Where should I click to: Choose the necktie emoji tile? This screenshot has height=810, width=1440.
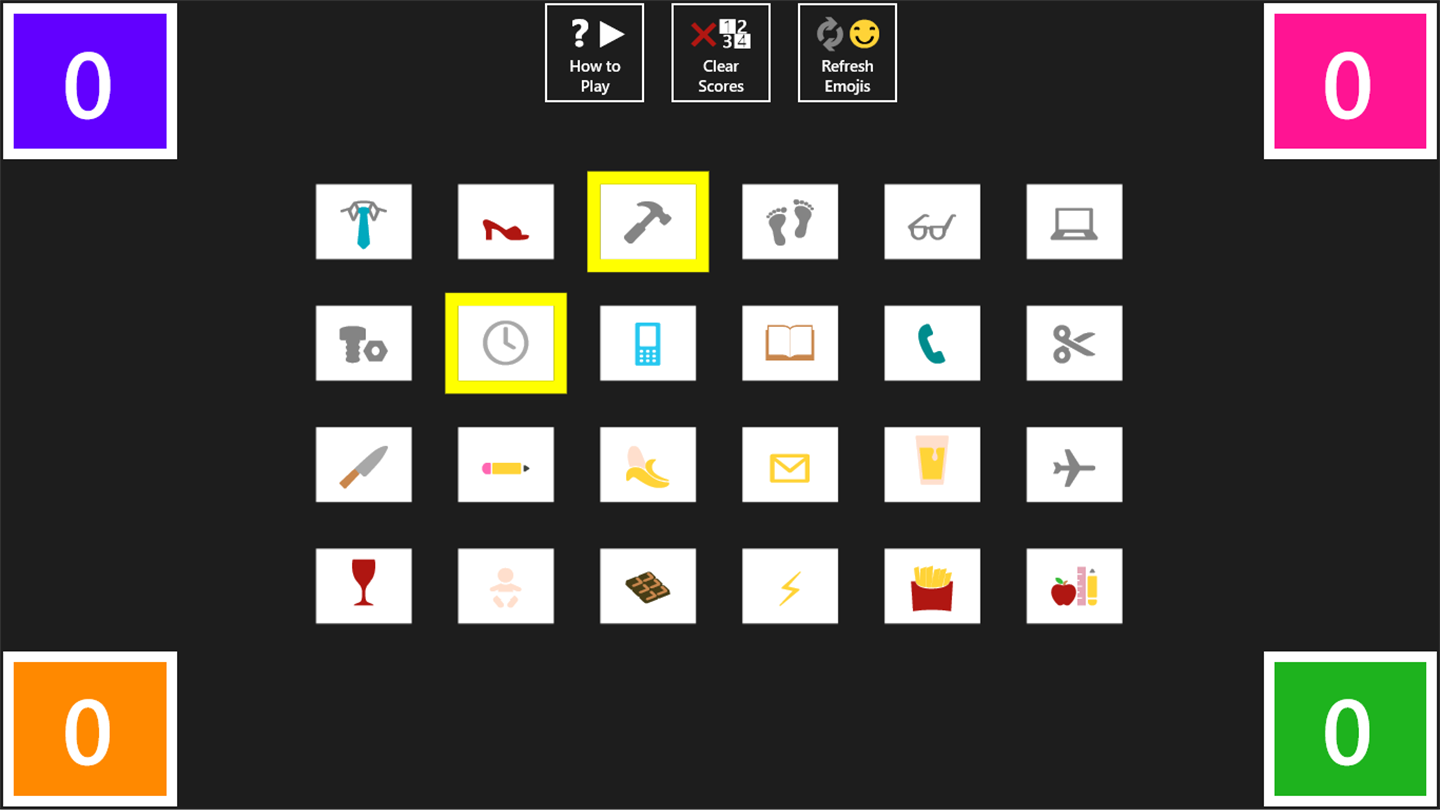pos(364,222)
